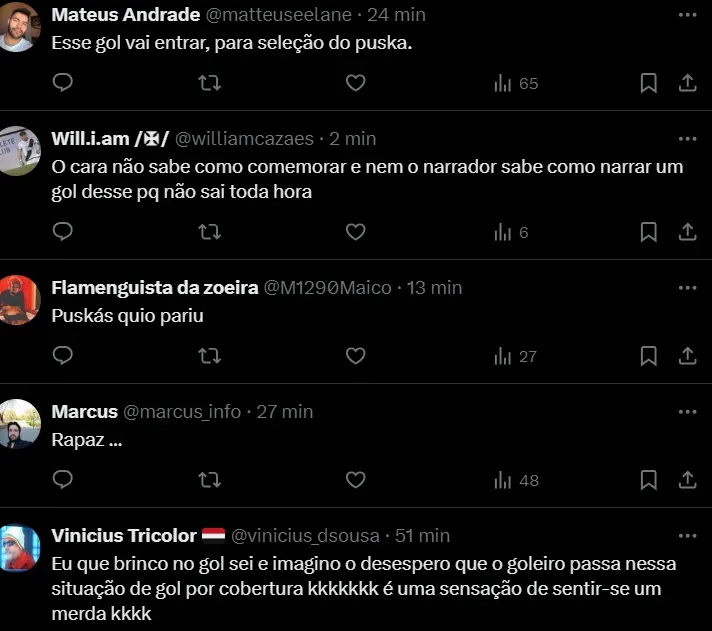Bookmark Mateus Andrade's tweet
This screenshot has height=631, width=712.
[x=648, y=83]
